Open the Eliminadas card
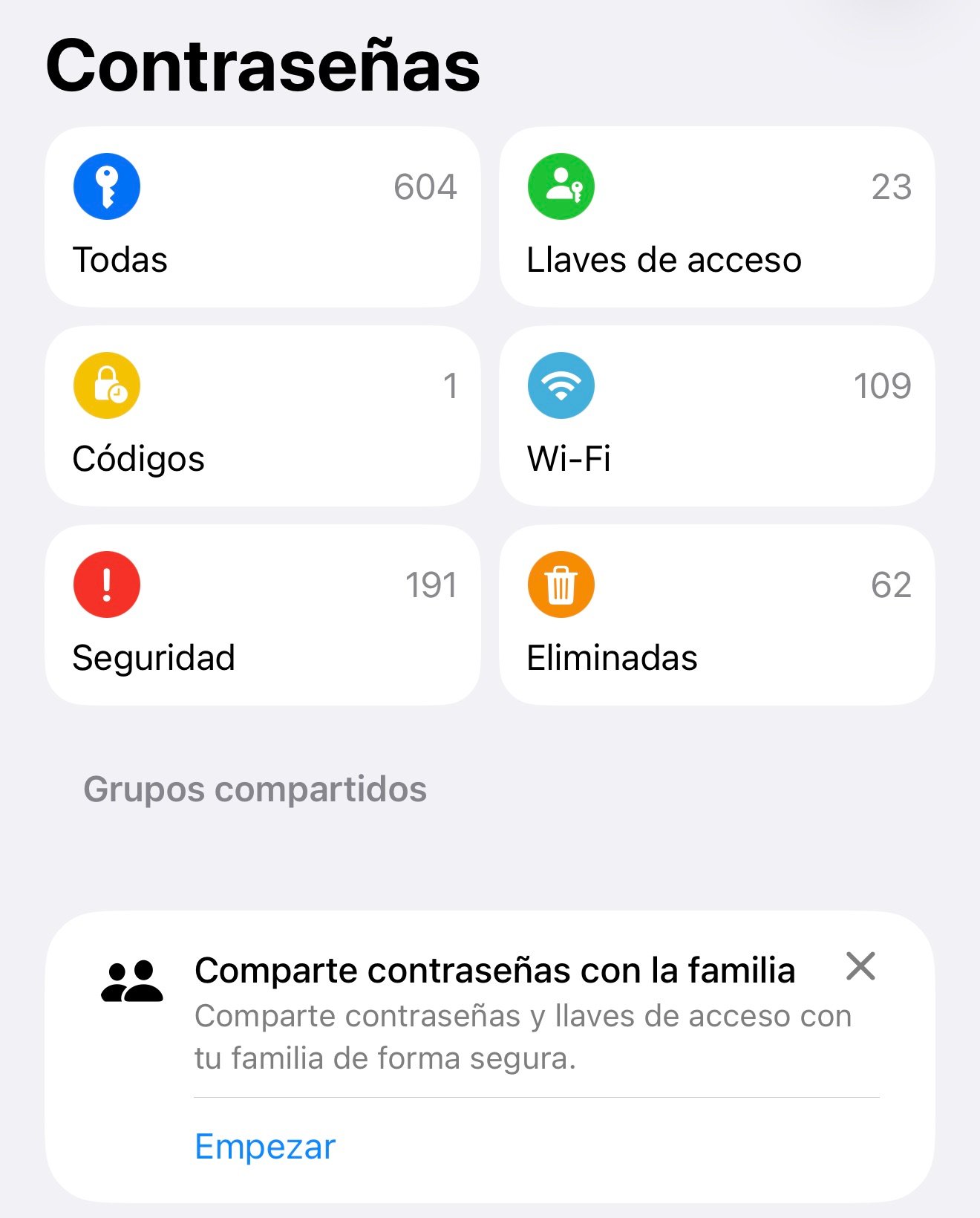 716,615
